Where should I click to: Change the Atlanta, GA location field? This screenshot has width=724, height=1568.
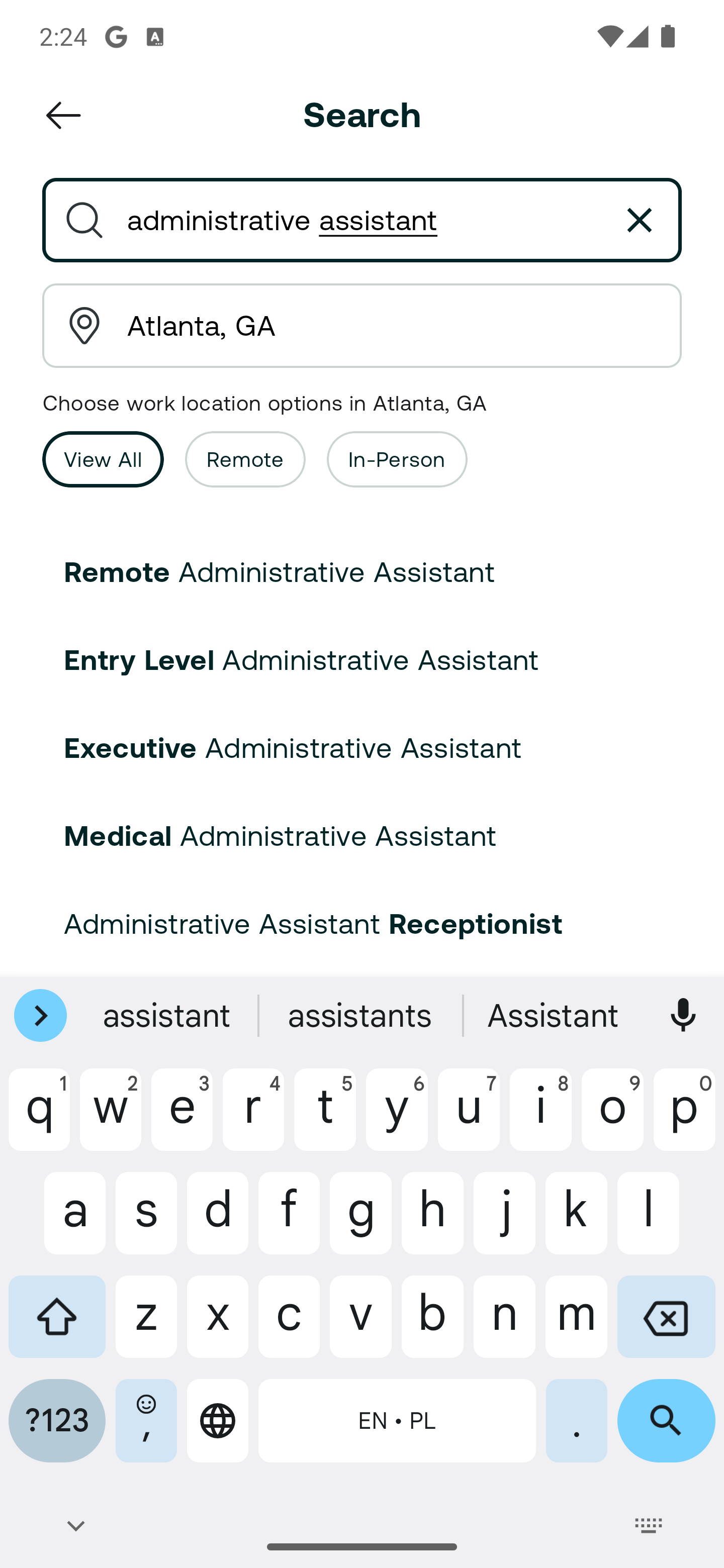coord(361,326)
